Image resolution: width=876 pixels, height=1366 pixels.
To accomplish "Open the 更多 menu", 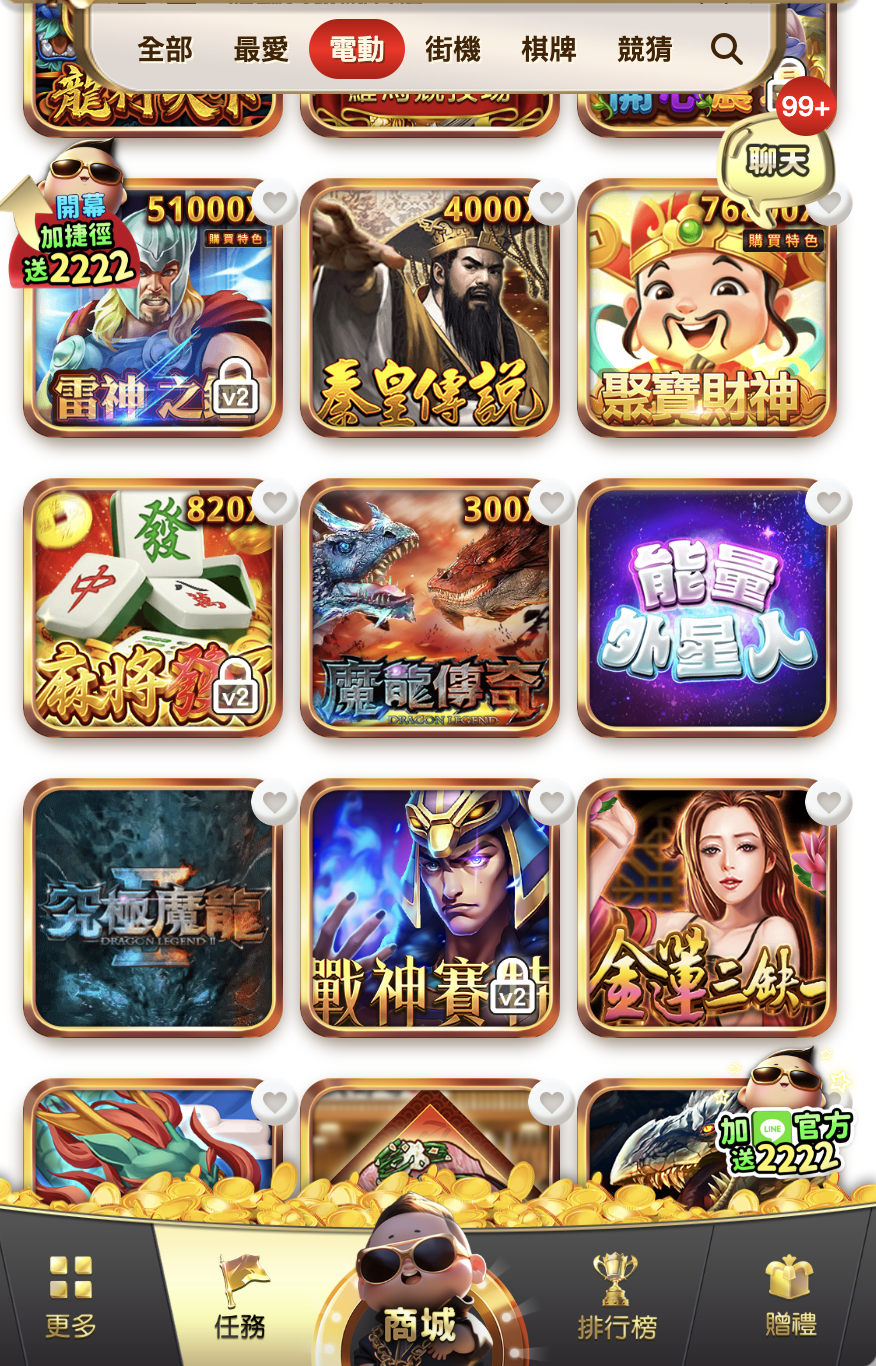I will click(71, 1297).
